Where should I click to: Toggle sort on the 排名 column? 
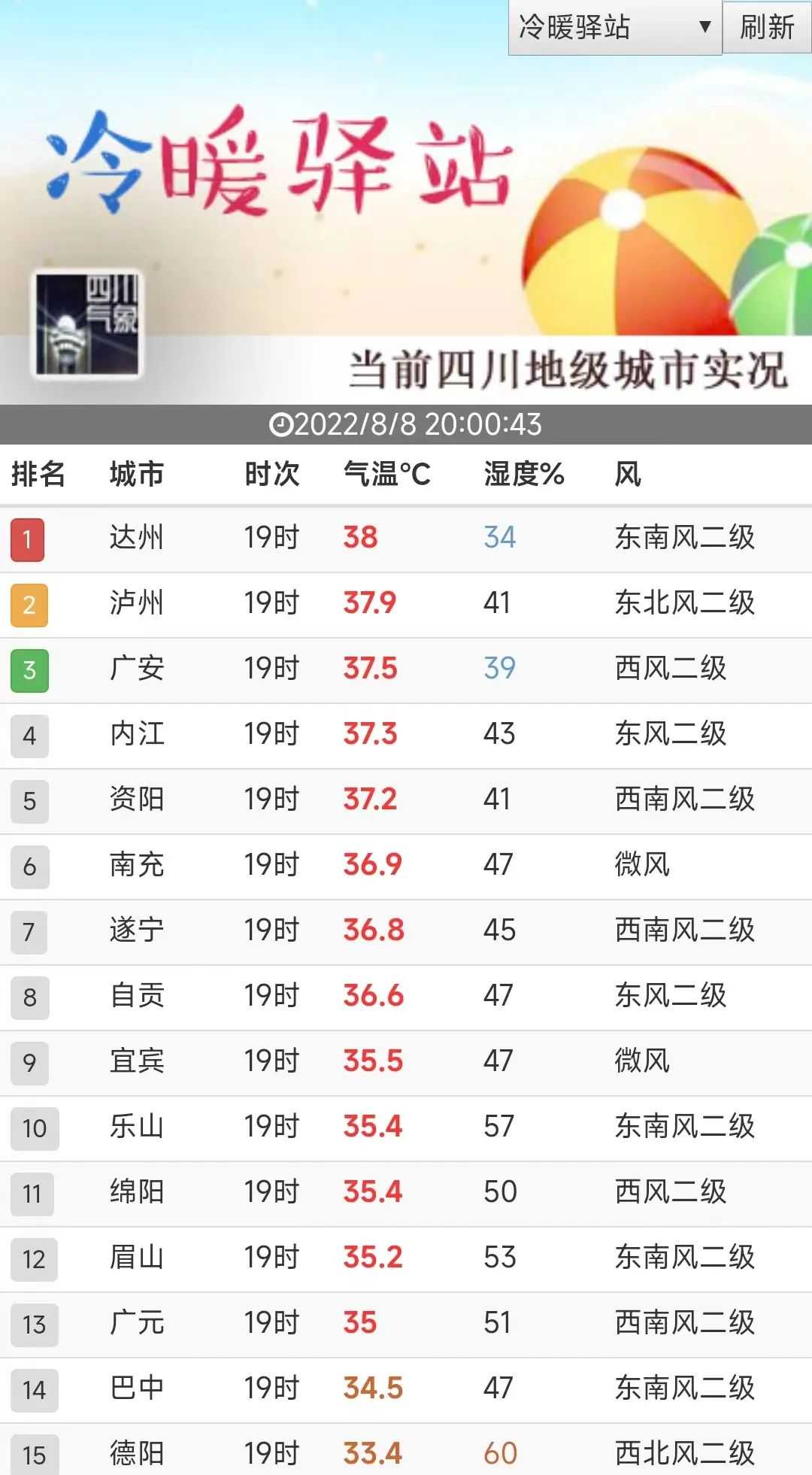point(39,474)
